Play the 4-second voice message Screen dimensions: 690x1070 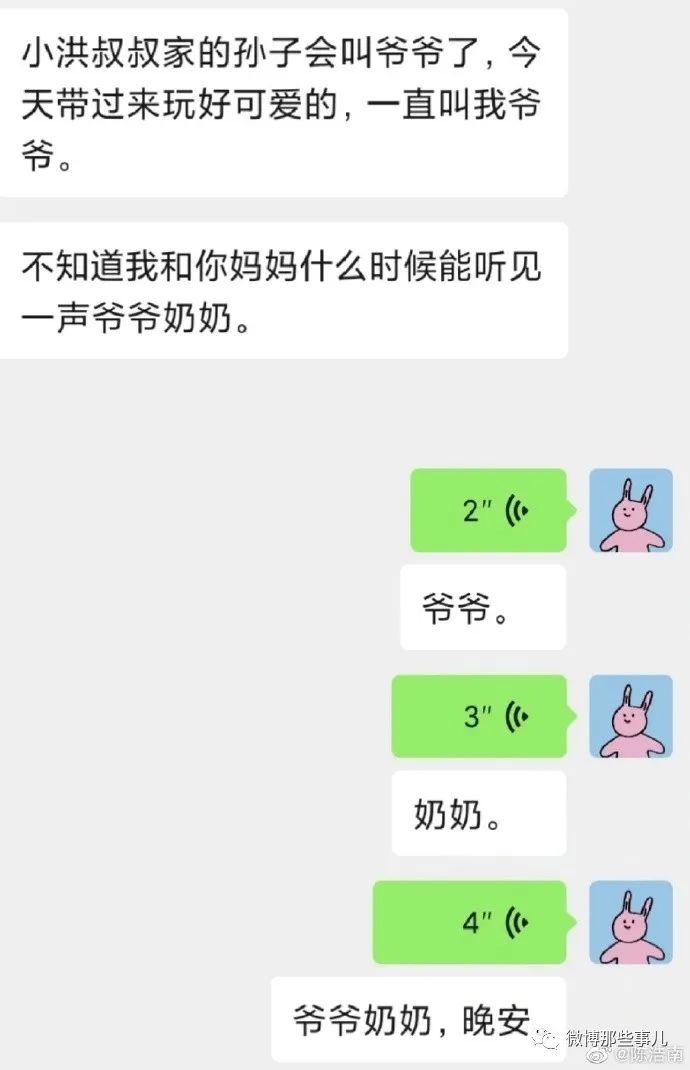[x=470, y=922]
